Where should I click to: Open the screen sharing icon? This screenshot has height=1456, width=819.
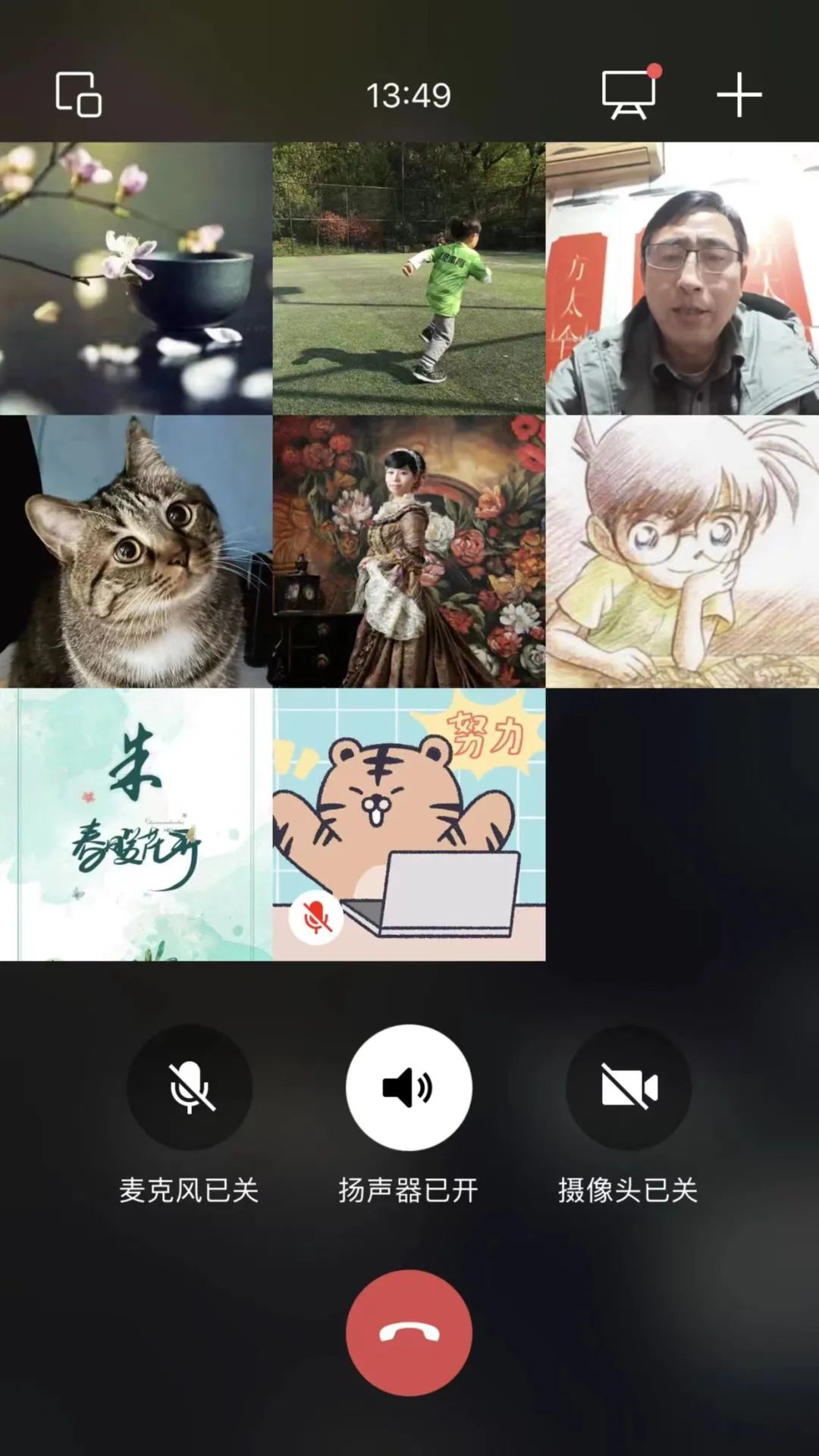tap(629, 95)
